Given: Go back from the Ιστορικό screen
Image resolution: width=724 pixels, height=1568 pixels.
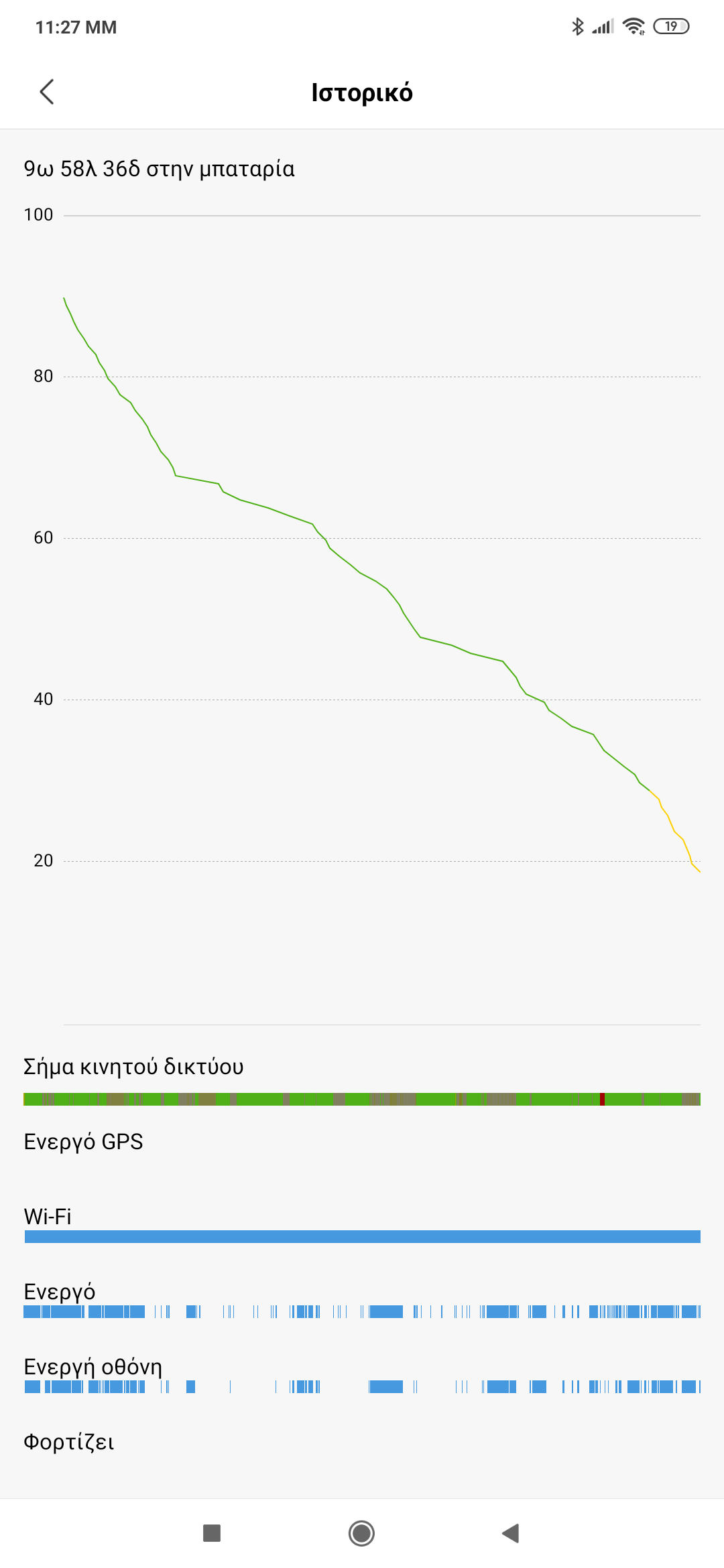Looking at the screenshot, I should click(x=47, y=92).
